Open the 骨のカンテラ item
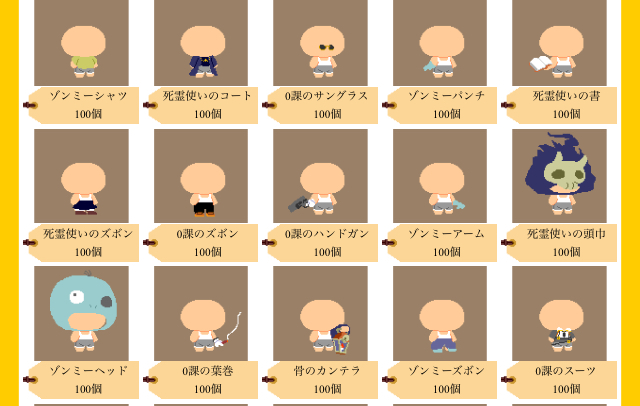 pos(320,314)
